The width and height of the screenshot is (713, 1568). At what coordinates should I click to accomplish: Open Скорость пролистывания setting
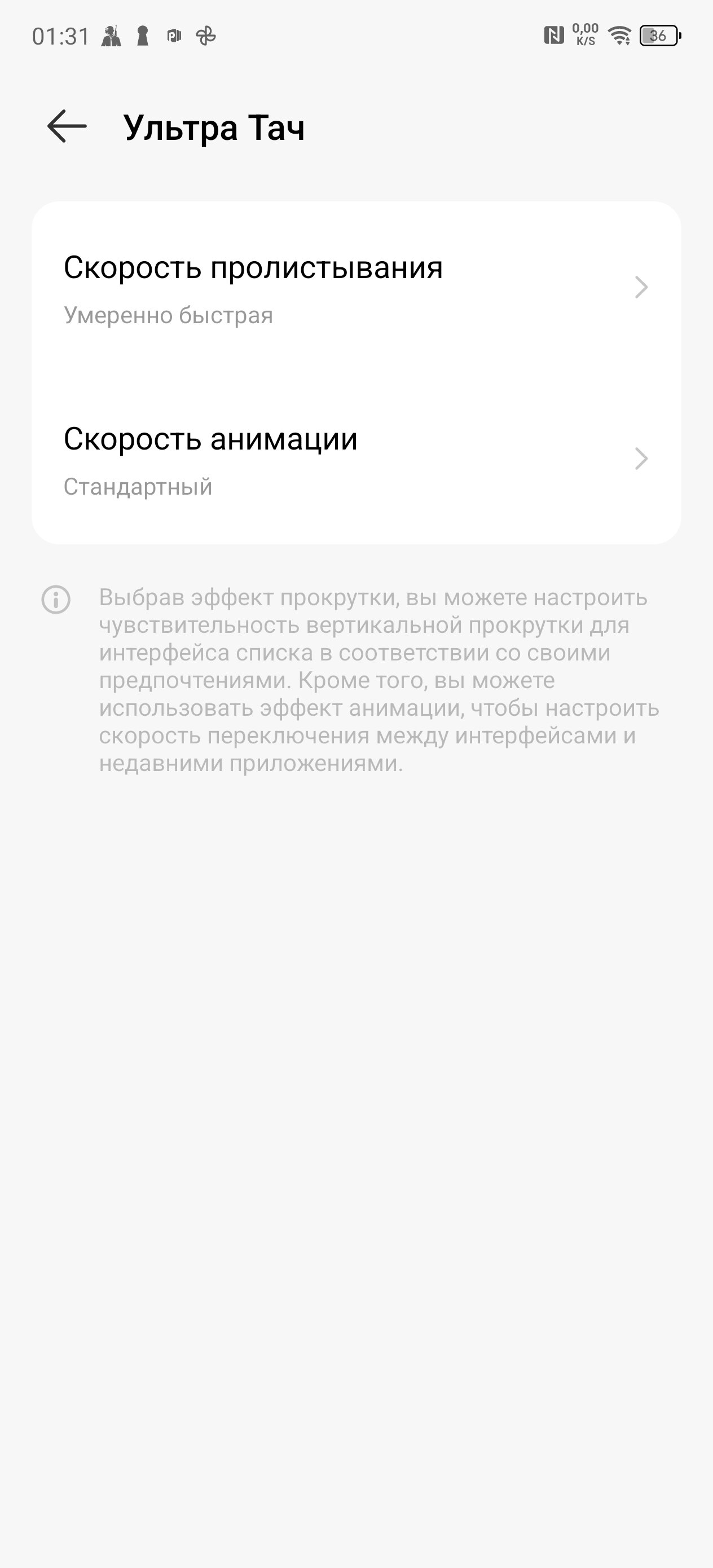[x=356, y=287]
